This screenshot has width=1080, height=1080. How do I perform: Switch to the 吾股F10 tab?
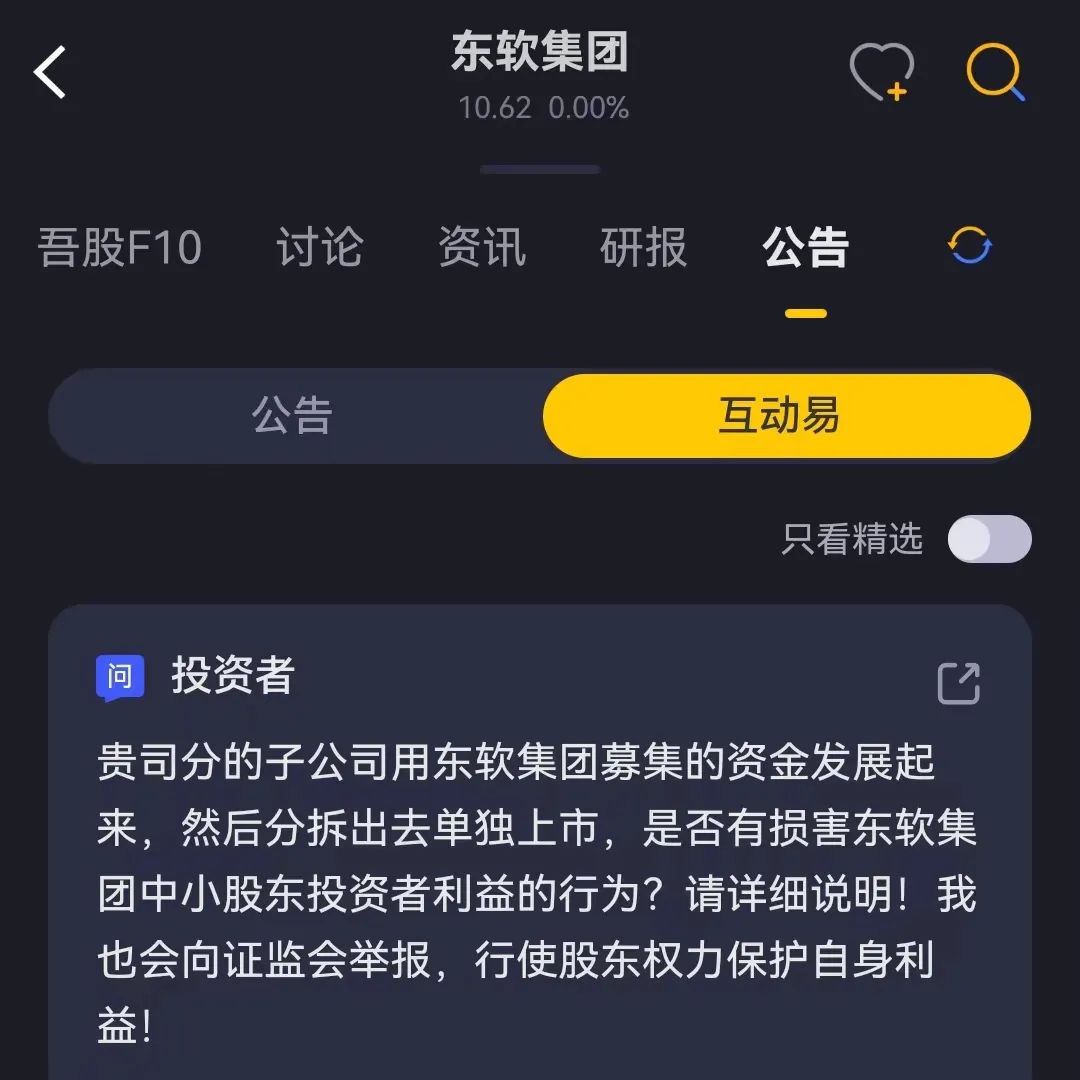tap(120, 248)
